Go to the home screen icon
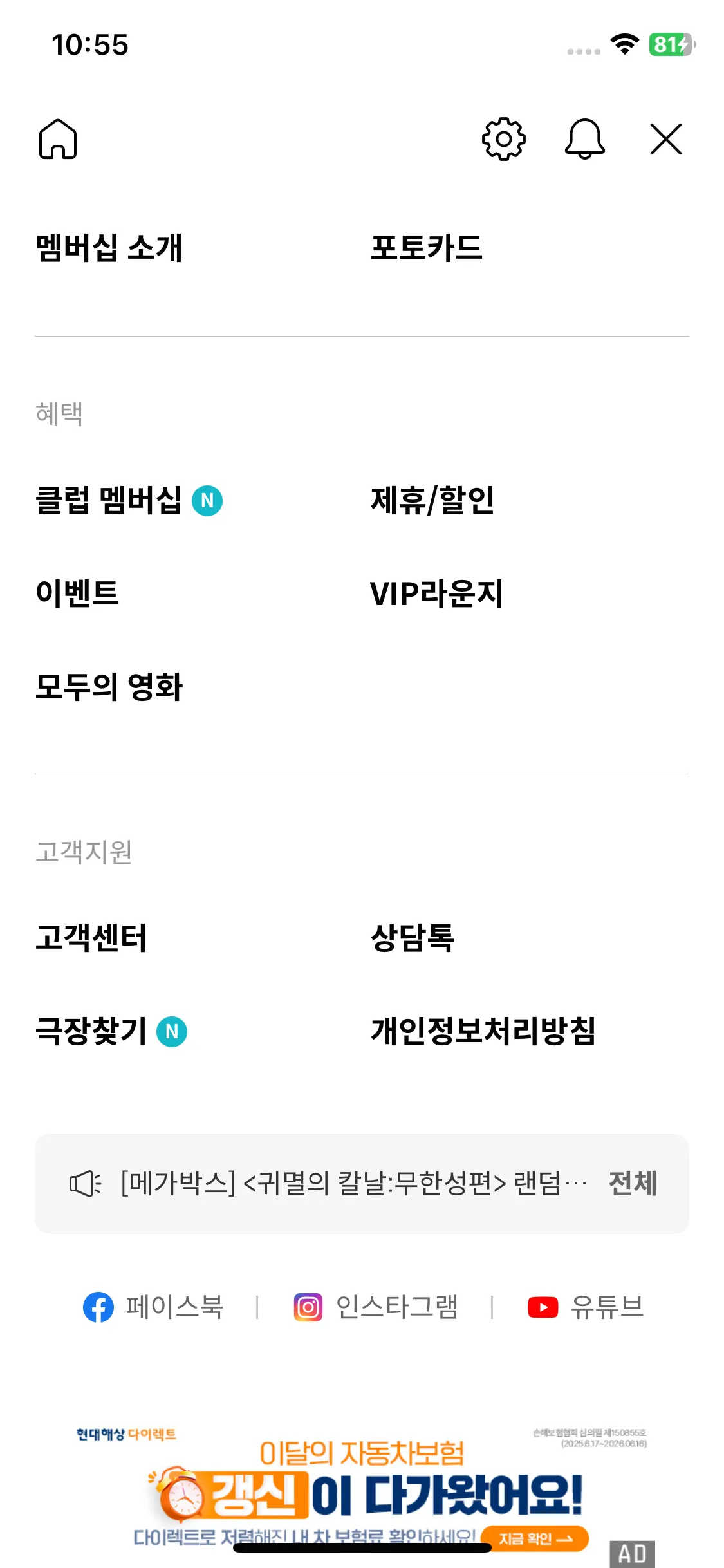724x1568 pixels. tap(58, 139)
